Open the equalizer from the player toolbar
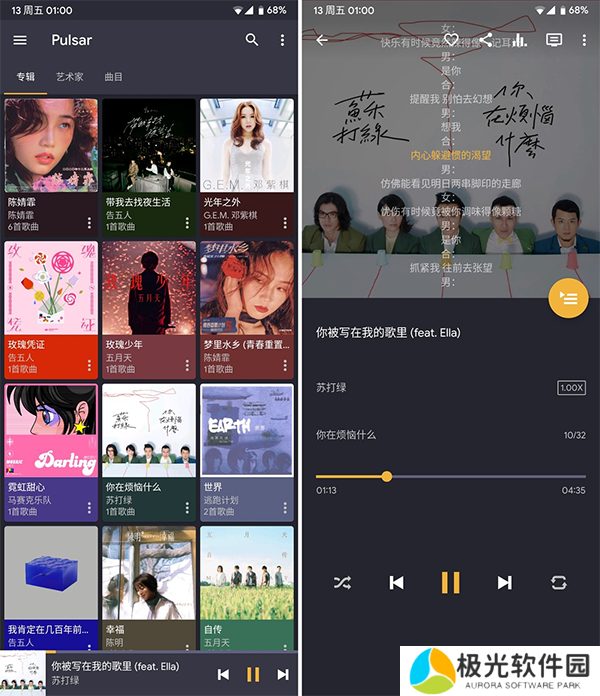The width and height of the screenshot is (600, 696). pos(519,40)
